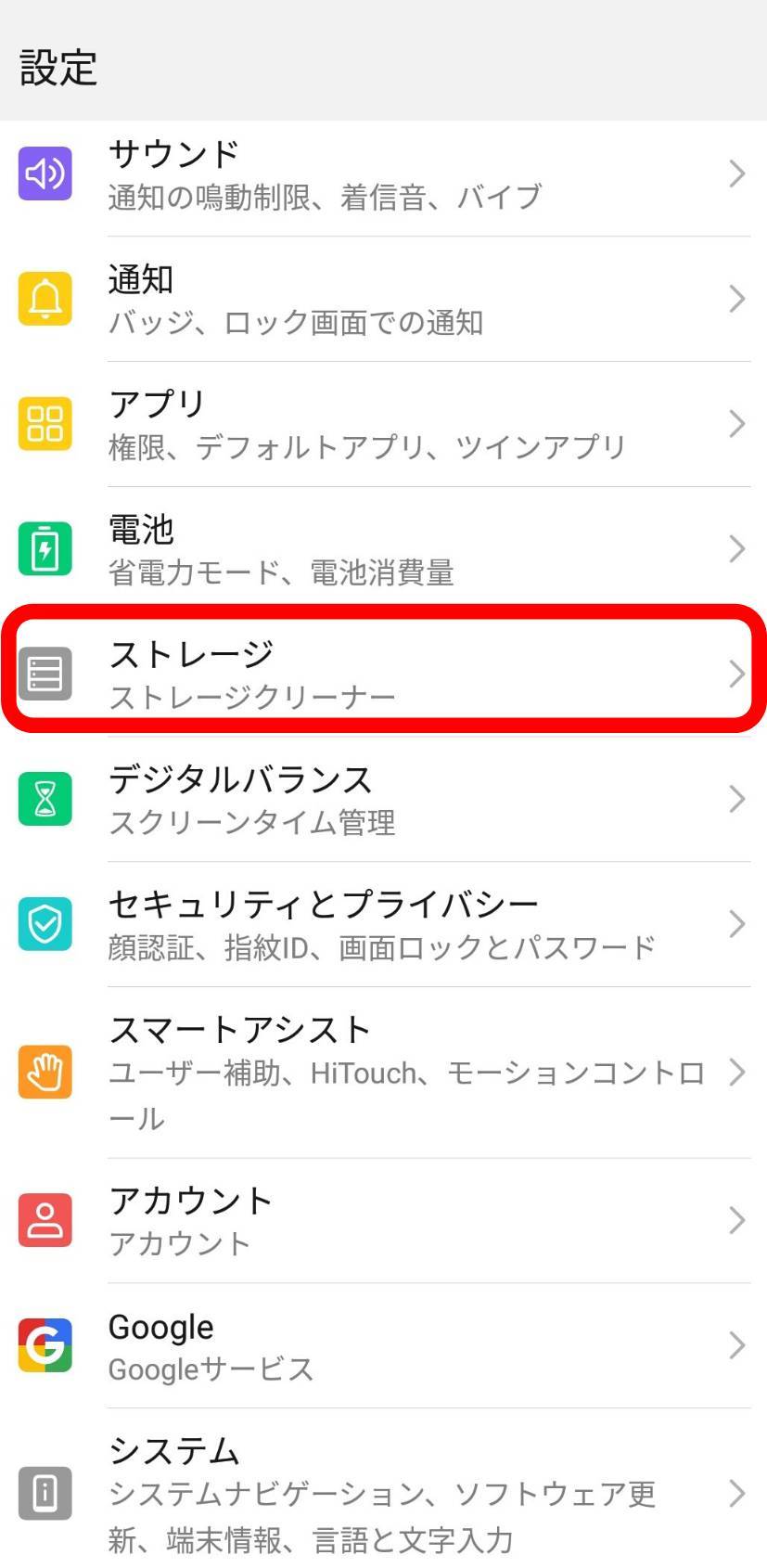Open セキュリティとプライバシー settings
Screen dimensions: 767x1568
pos(383,924)
